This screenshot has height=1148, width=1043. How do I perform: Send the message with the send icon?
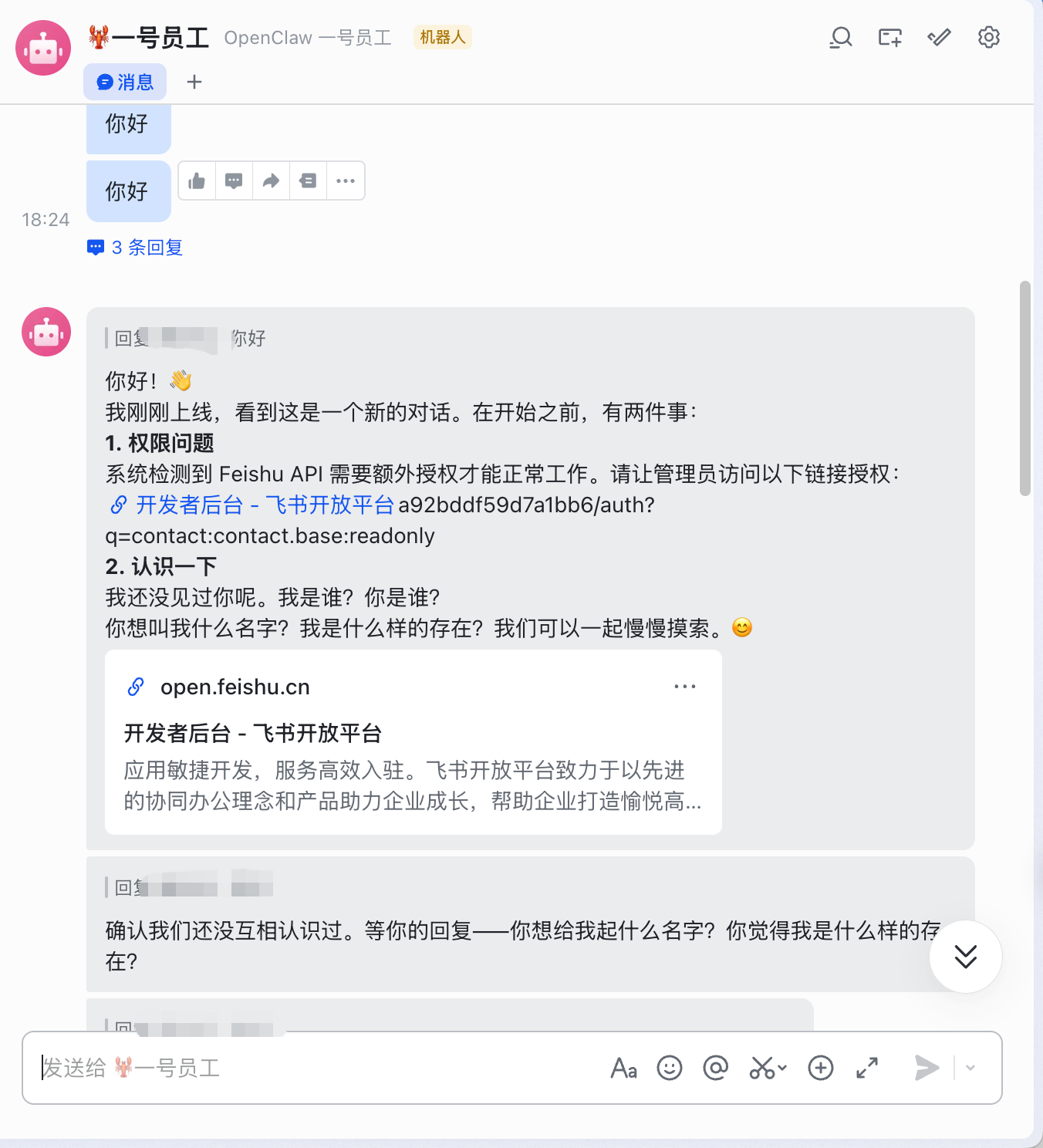tap(926, 1069)
